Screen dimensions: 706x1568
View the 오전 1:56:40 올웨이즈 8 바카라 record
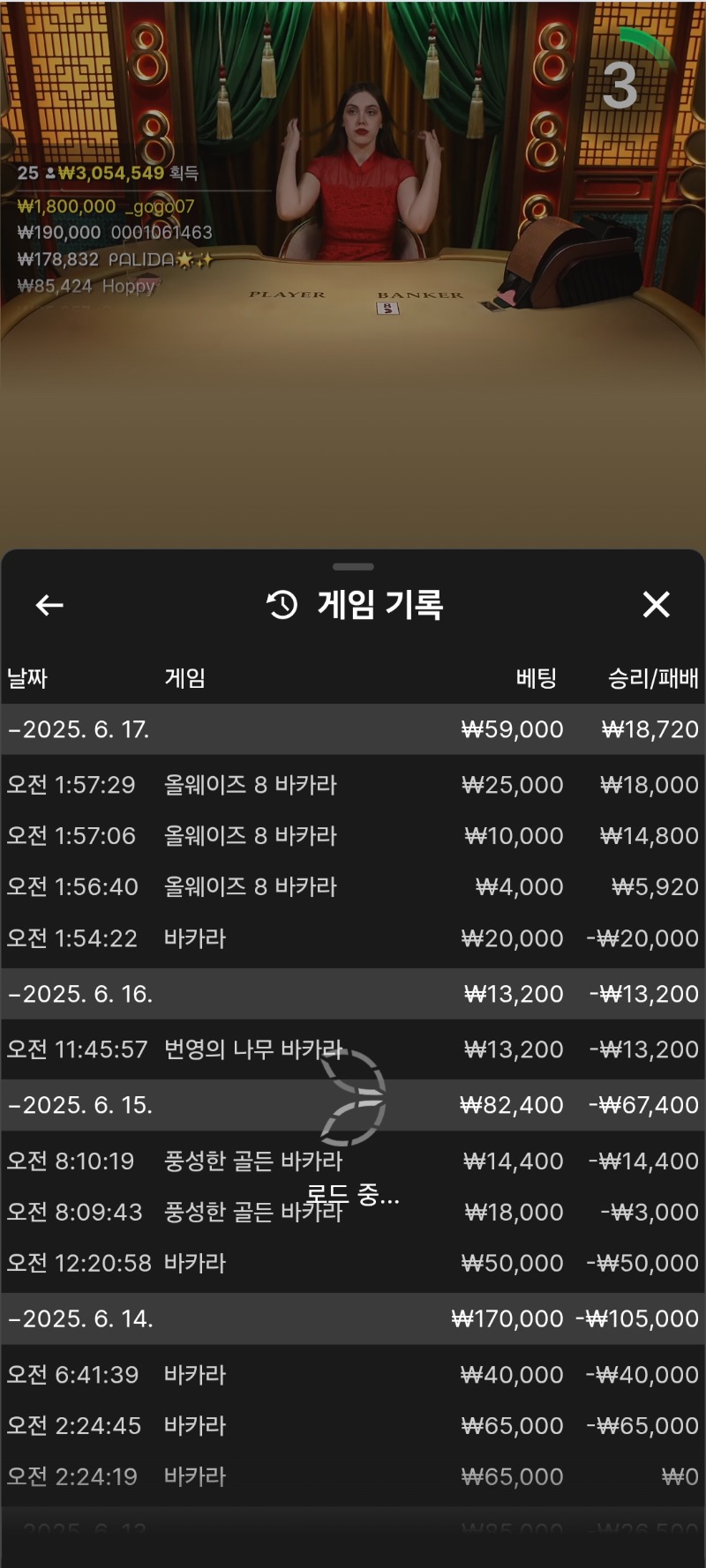click(353, 887)
